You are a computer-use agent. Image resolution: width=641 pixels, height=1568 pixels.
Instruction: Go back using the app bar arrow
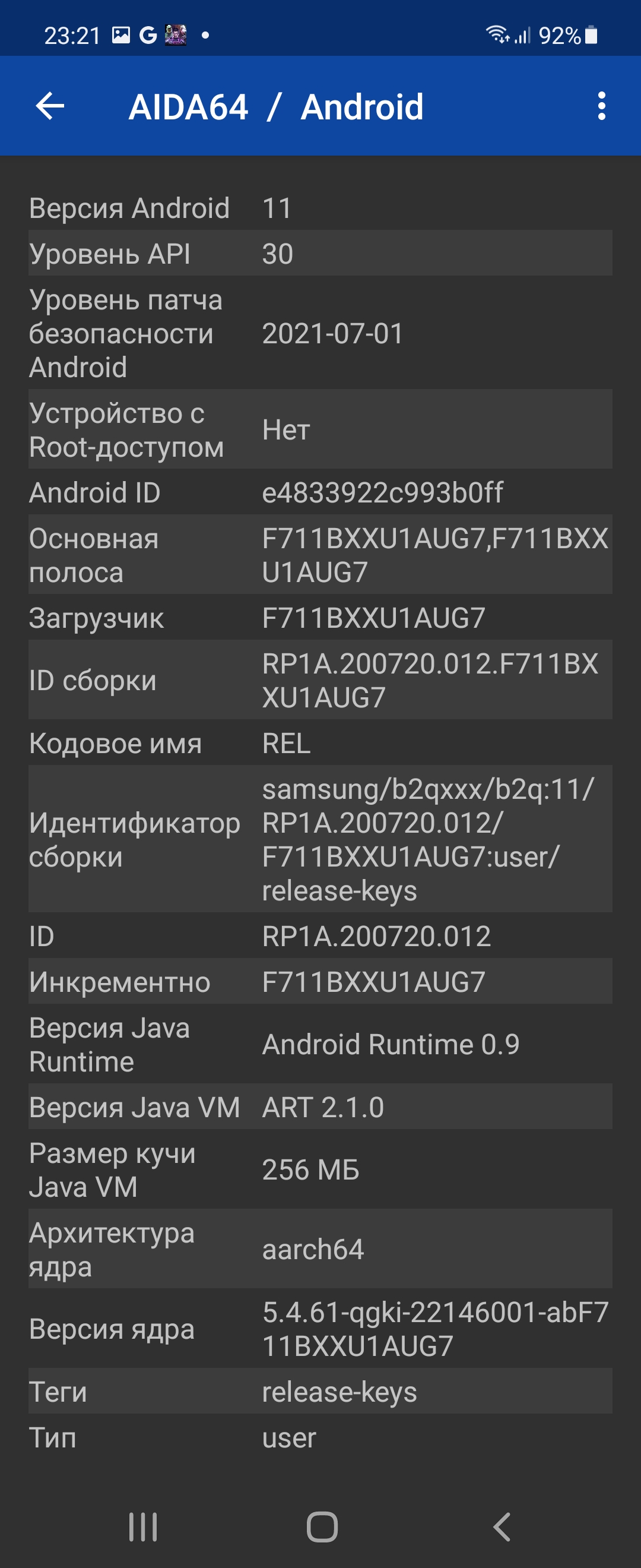pyautogui.click(x=50, y=106)
